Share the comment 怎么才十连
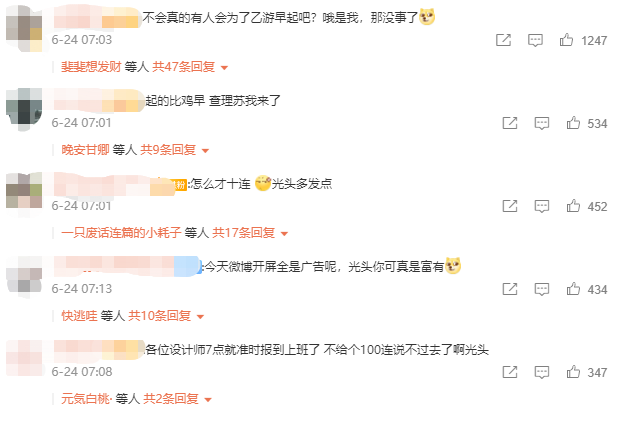623x424 pixels. click(x=509, y=206)
